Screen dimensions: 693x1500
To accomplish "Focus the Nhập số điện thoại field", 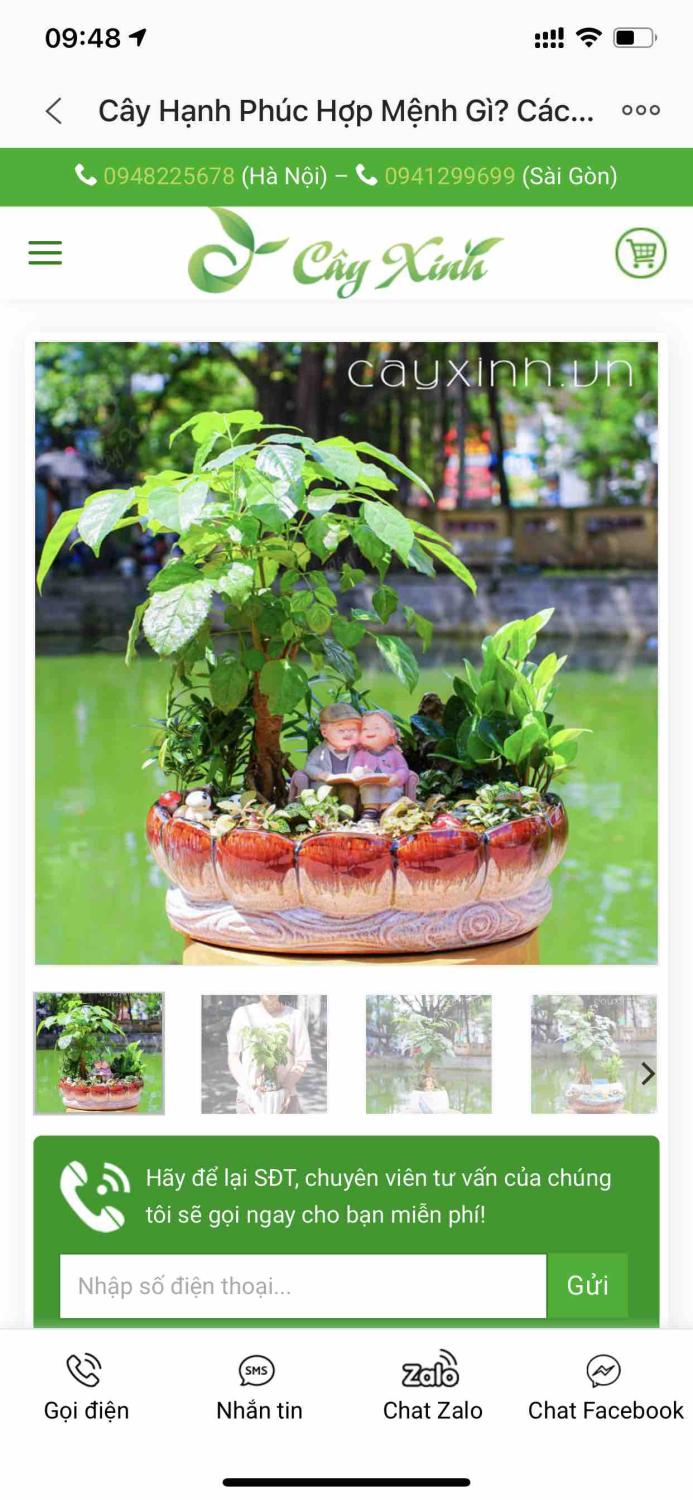I will click(303, 1286).
